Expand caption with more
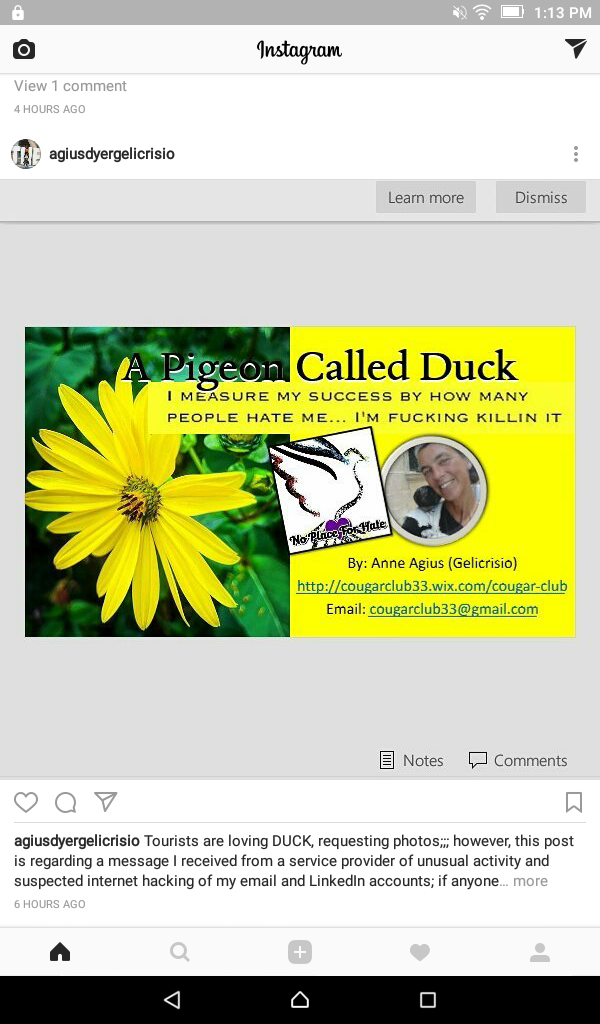Screen dimensions: 600x1024 [530, 881]
